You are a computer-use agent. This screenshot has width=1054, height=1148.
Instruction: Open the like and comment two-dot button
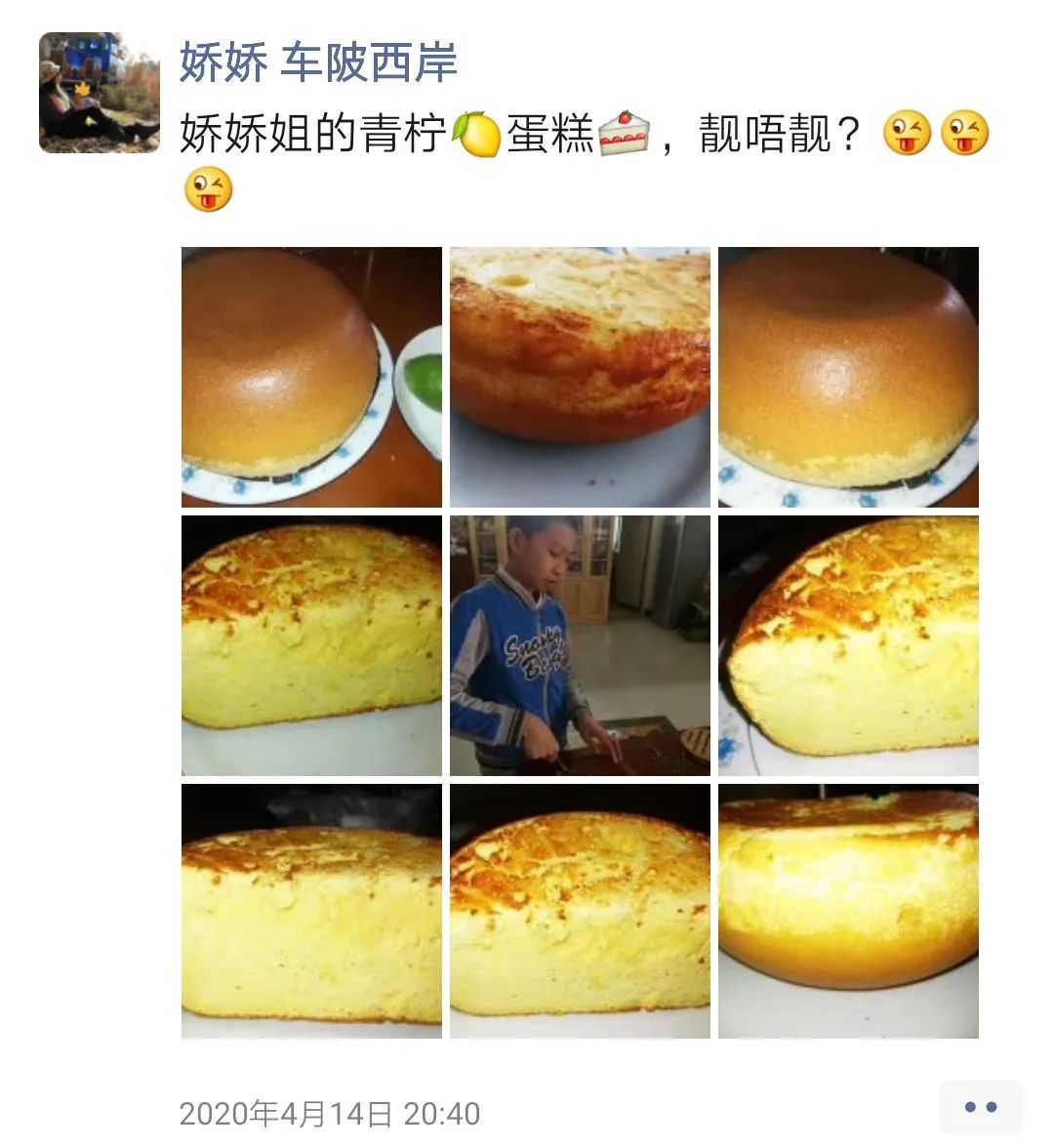point(980,1107)
